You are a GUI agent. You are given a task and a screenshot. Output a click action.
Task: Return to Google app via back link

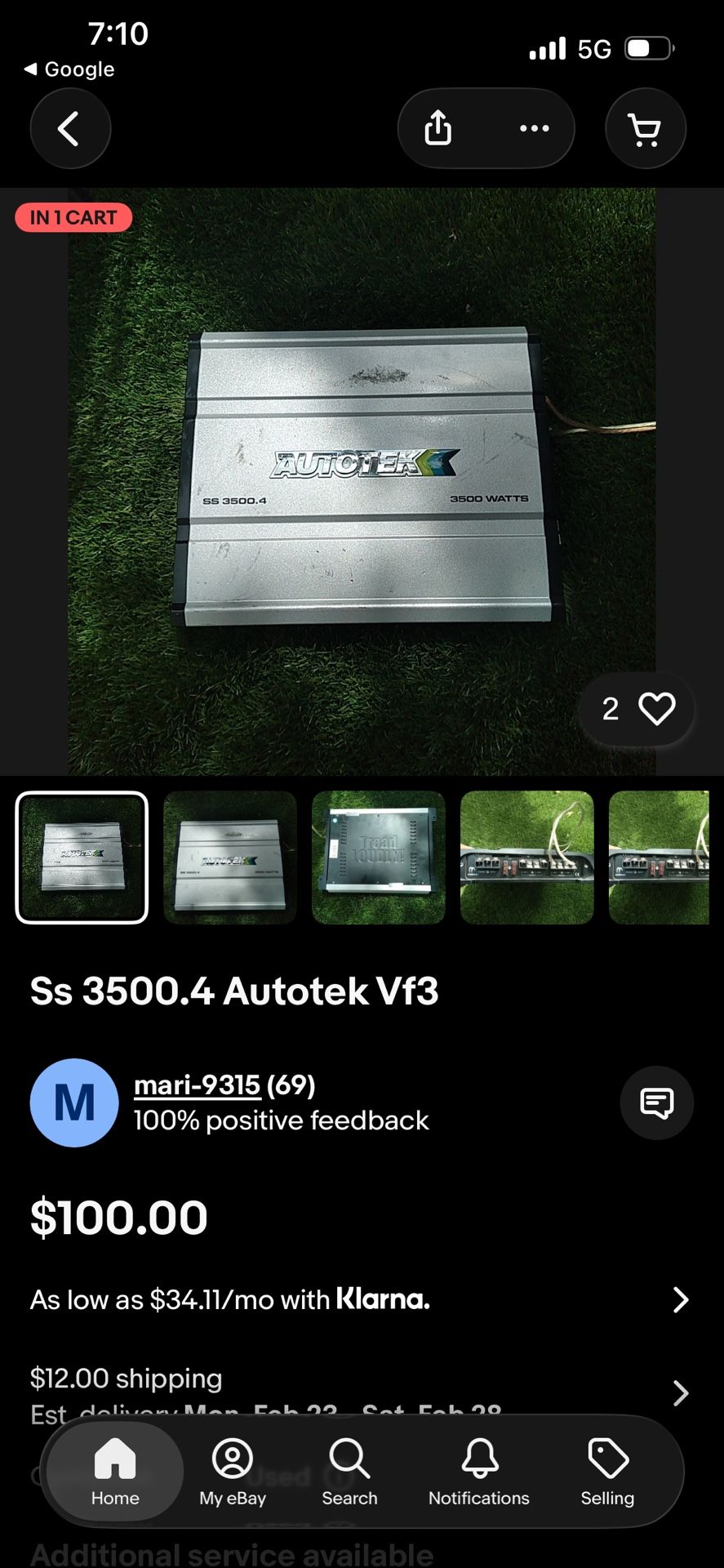pos(69,69)
